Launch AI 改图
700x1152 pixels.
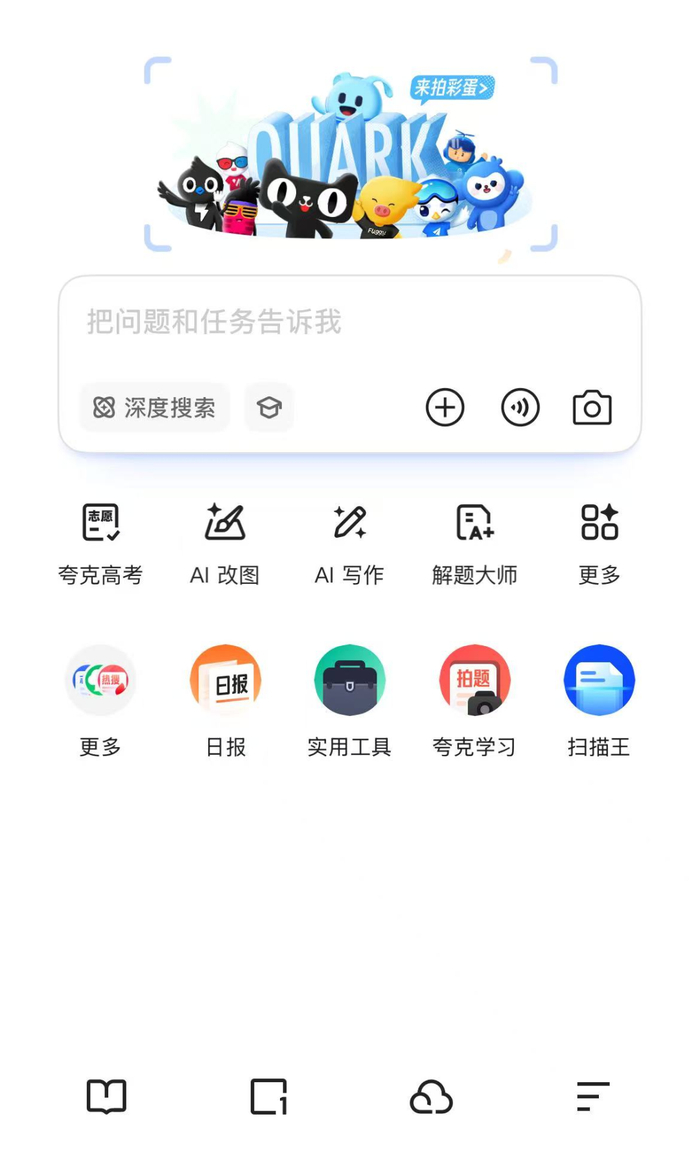coord(225,542)
